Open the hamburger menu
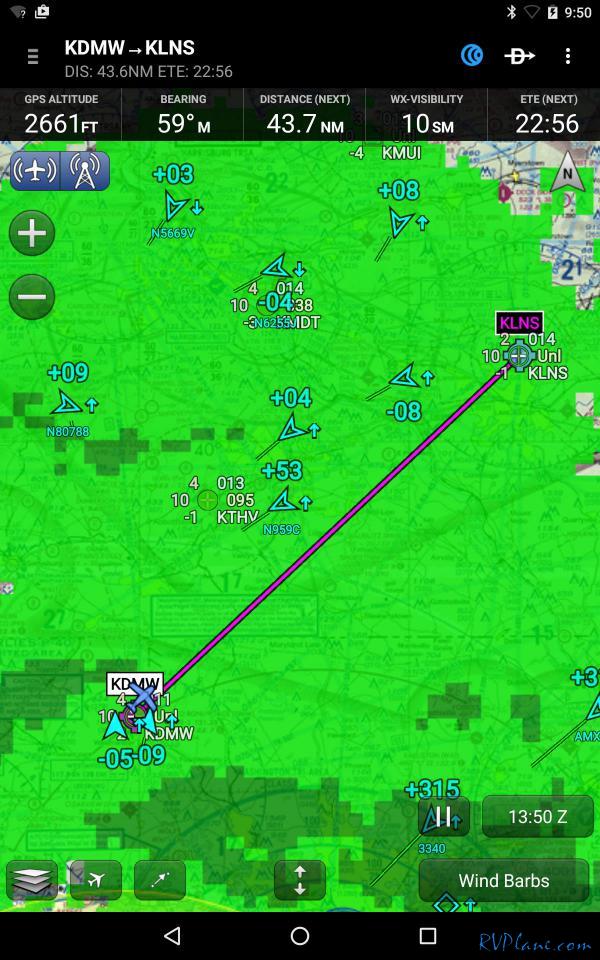Image resolution: width=600 pixels, height=960 pixels. pyautogui.click(x=33, y=57)
